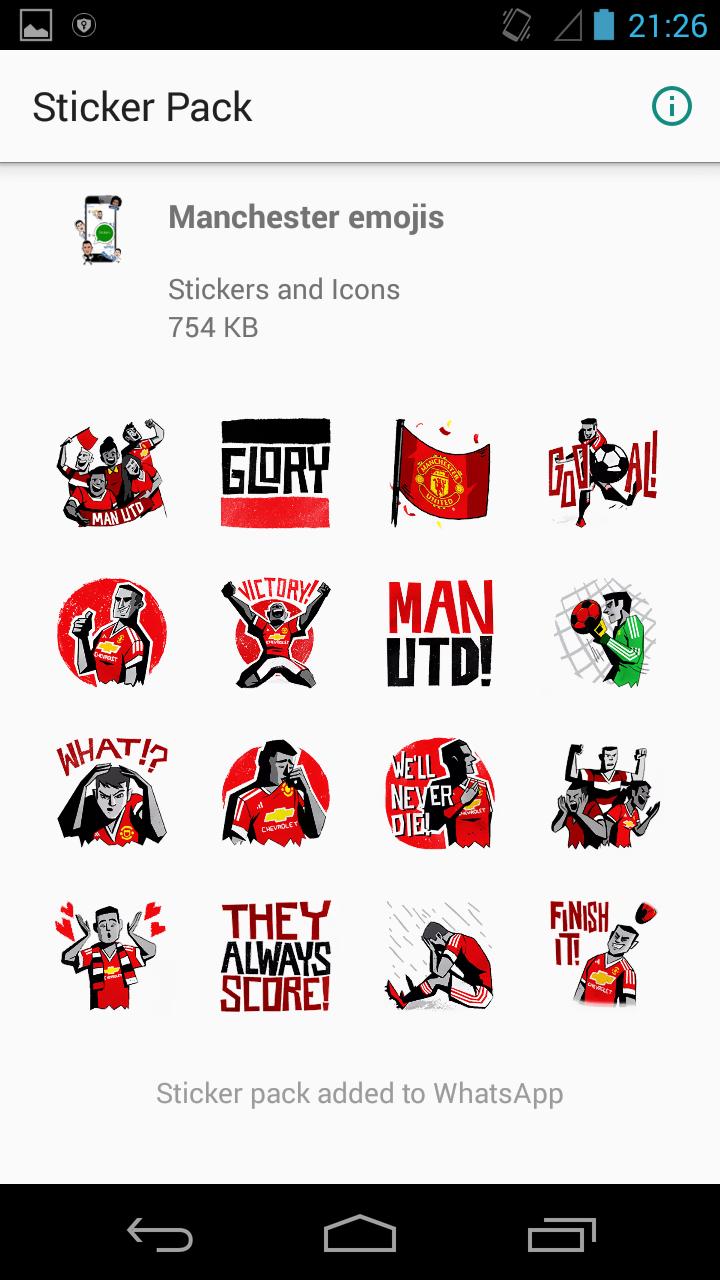Tap the Sticker pack added to WhatsApp message
This screenshot has height=1280, width=720.
point(360,1093)
